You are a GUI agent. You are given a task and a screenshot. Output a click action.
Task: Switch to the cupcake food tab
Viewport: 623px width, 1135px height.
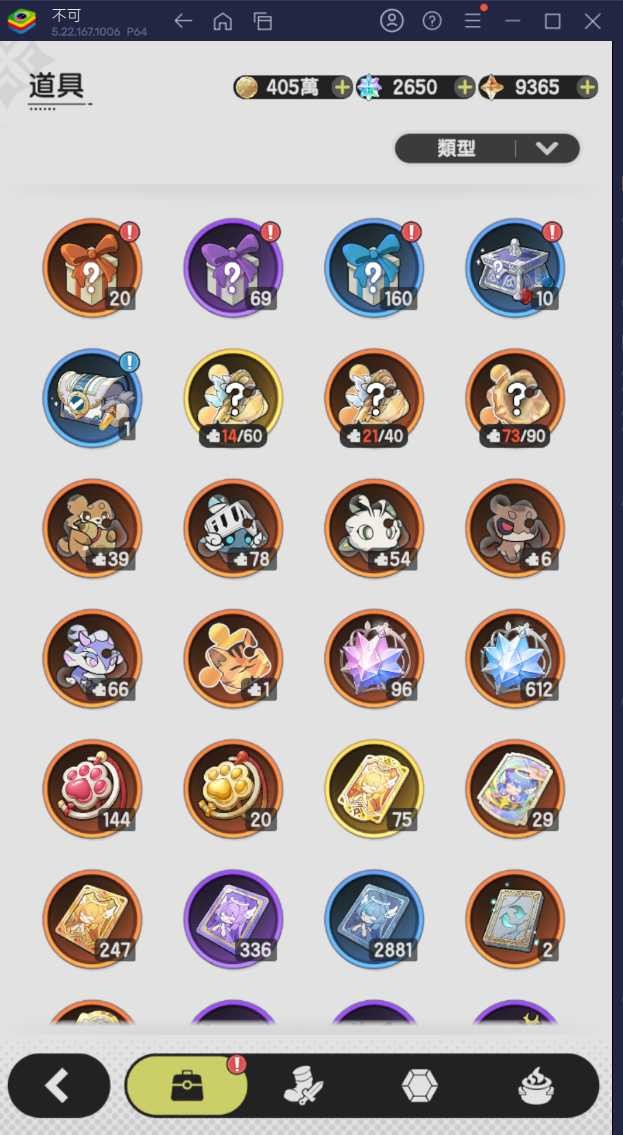coord(536,1086)
